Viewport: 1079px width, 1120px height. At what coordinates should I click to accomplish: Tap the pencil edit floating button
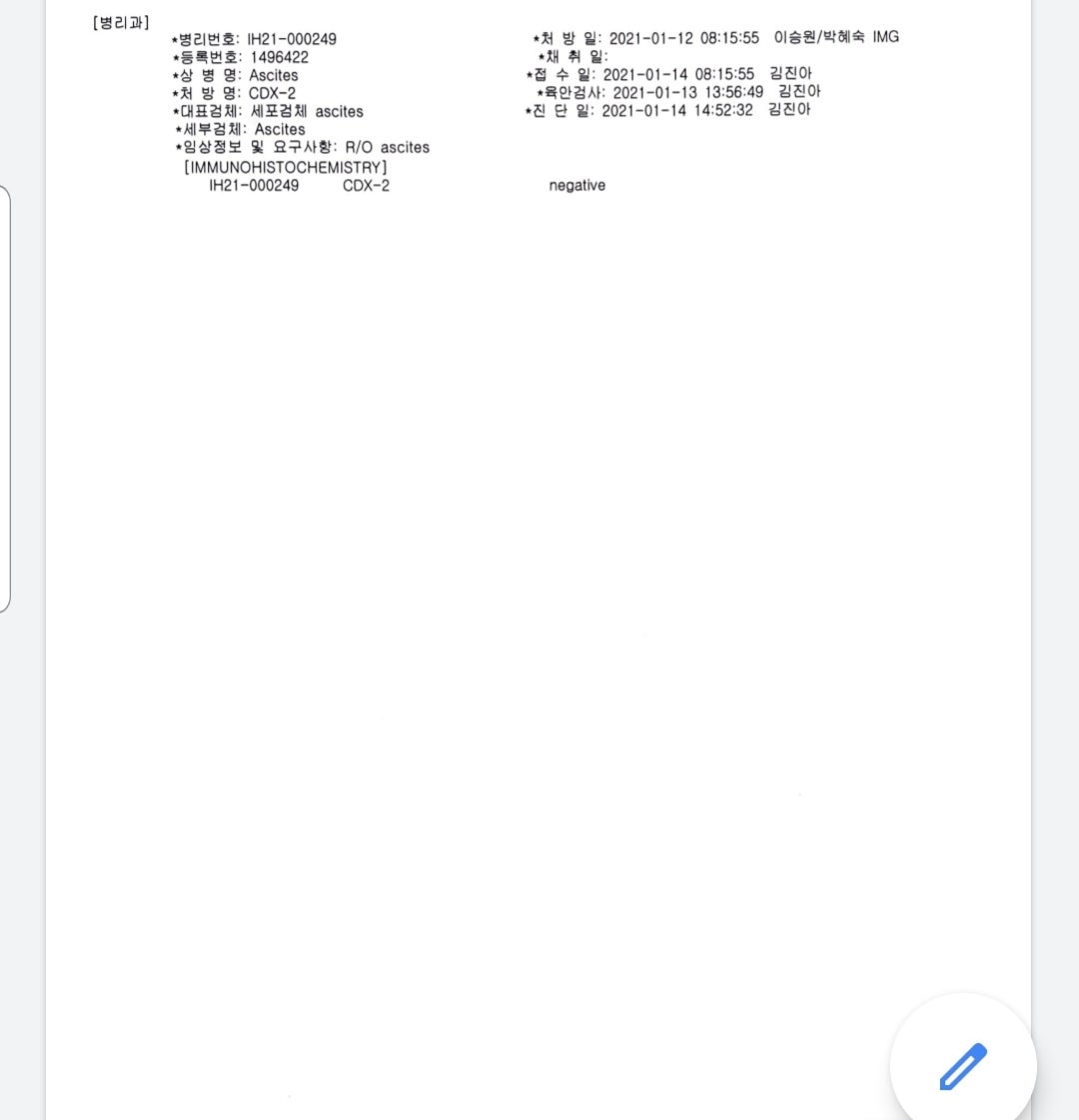click(x=962, y=1065)
